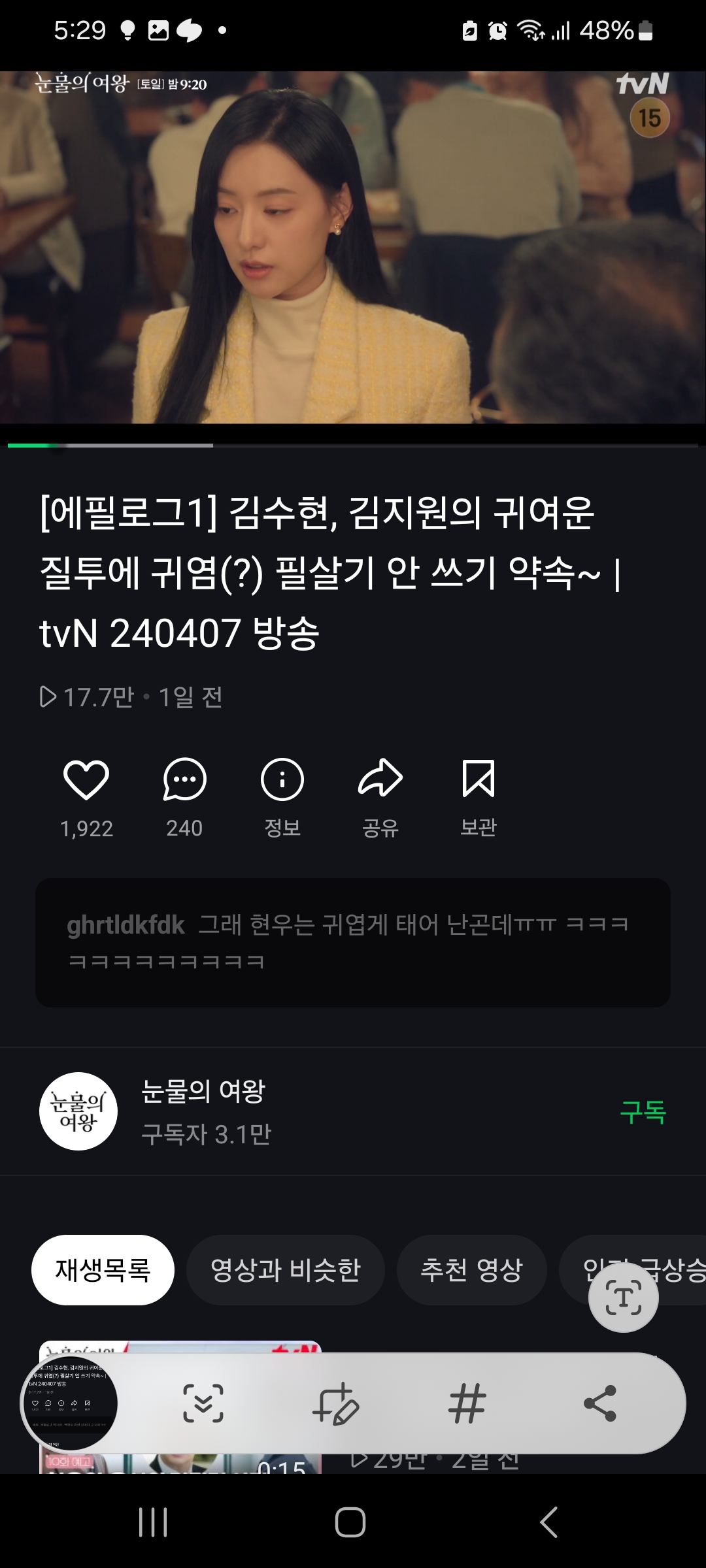Open recent apps from the navigation bar
The width and height of the screenshot is (706, 1568).
click(154, 1522)
